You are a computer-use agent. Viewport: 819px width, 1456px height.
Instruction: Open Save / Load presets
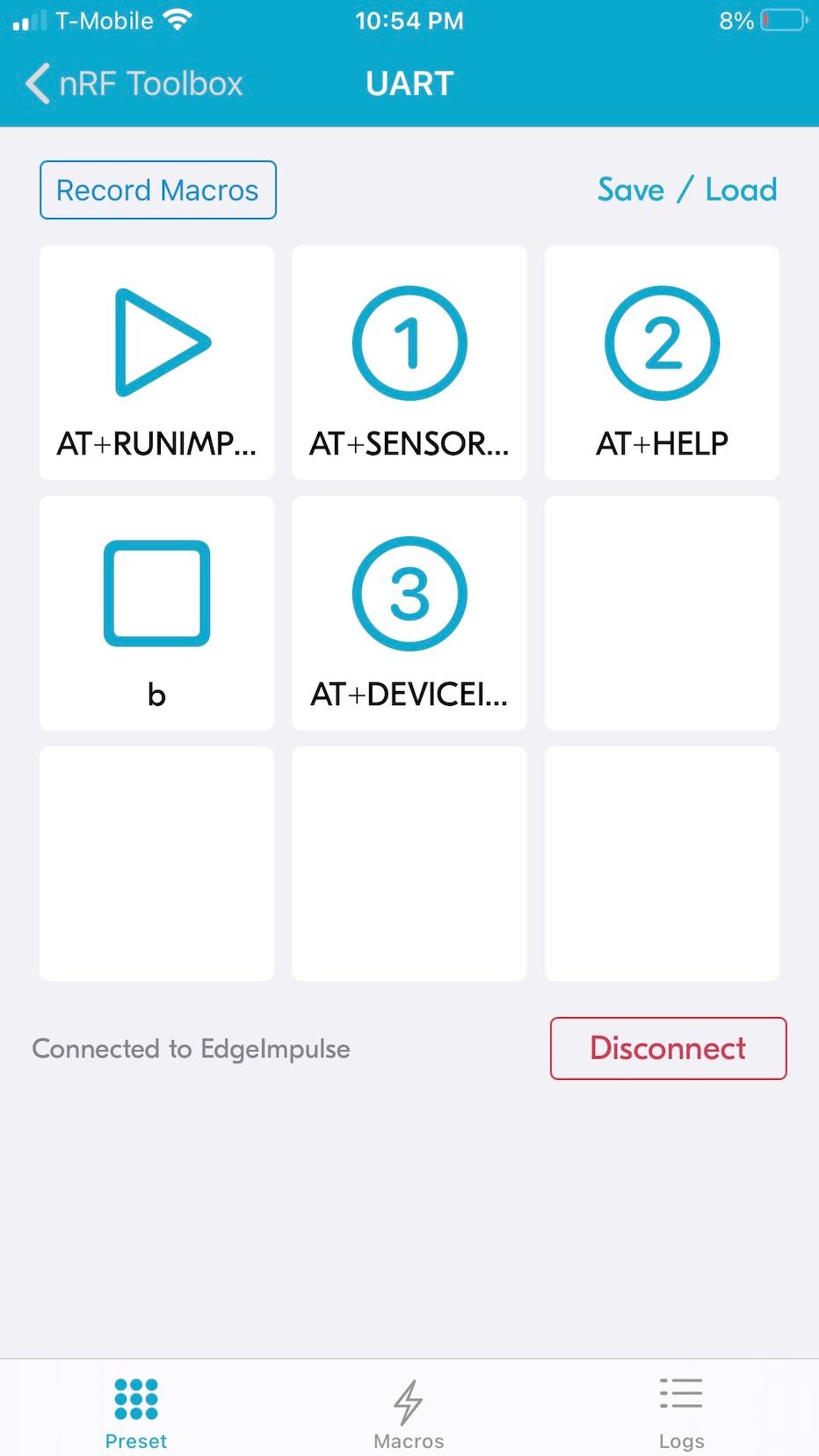(x=687, y=190)
